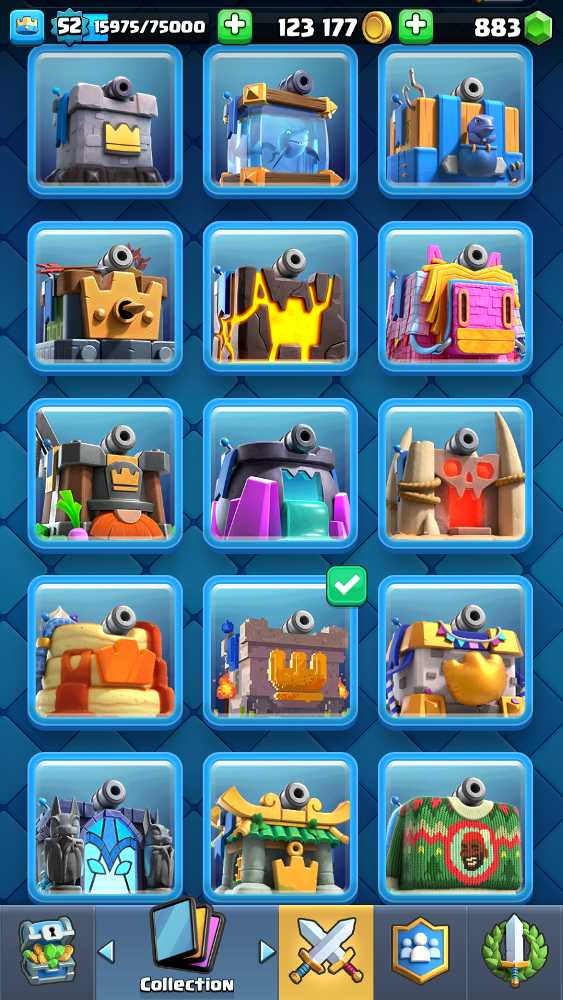Select the pink piñata tower skin
Screen dimensions: 563x1000
455,297
